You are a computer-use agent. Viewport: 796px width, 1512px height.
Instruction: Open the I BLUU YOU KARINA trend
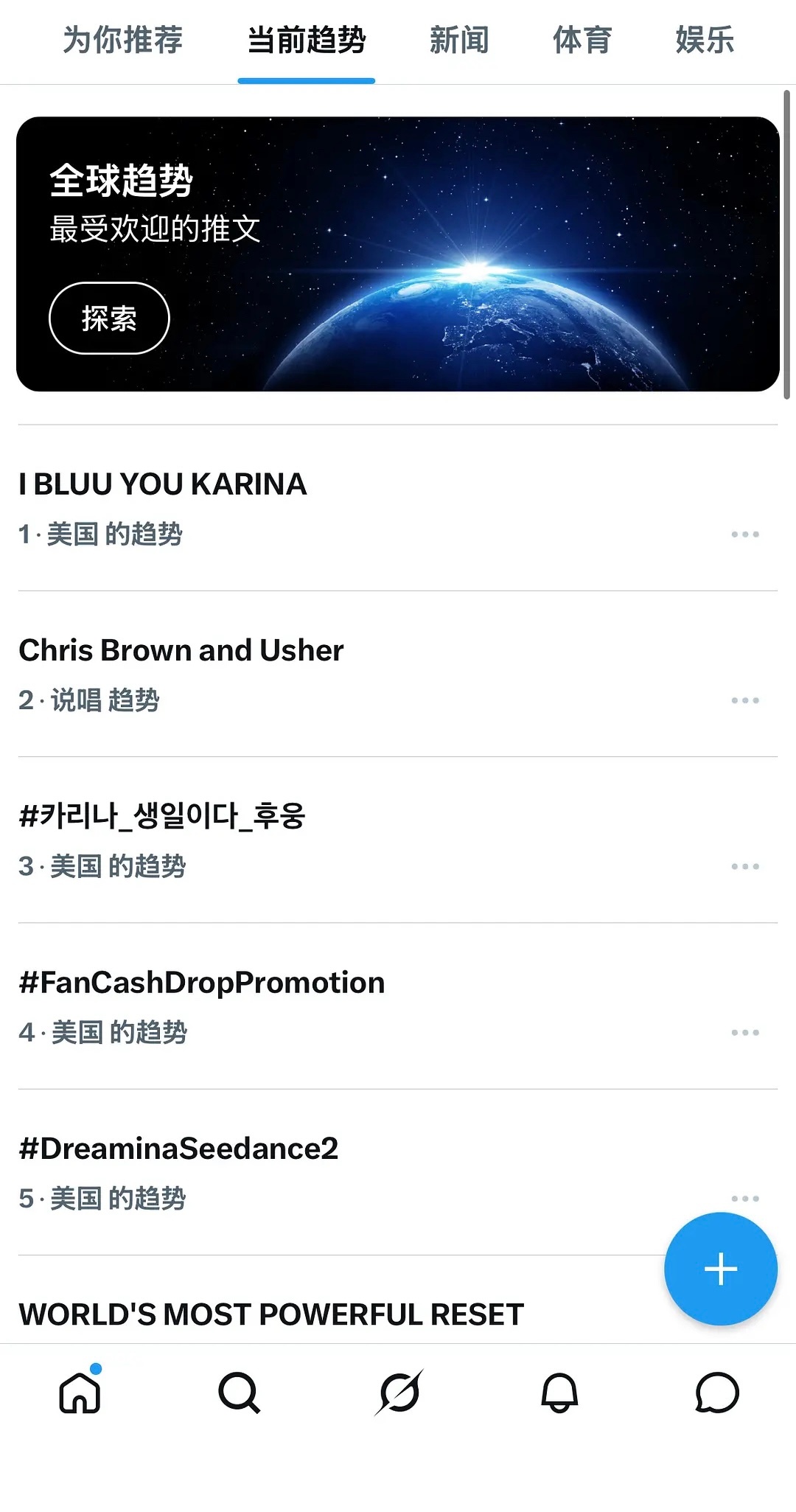coord(163,484)
